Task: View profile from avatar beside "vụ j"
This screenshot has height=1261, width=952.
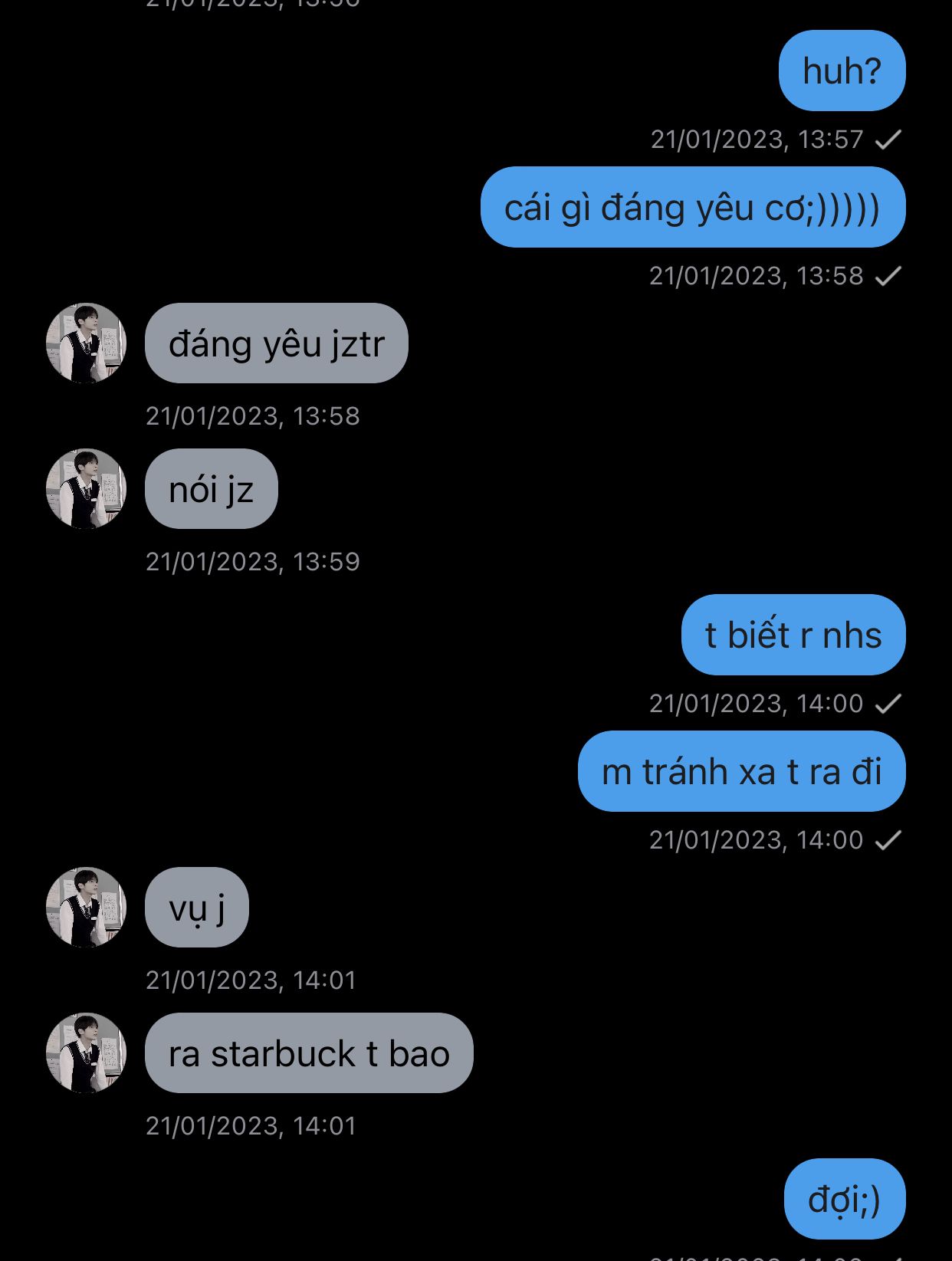Action: pos(86,907)
